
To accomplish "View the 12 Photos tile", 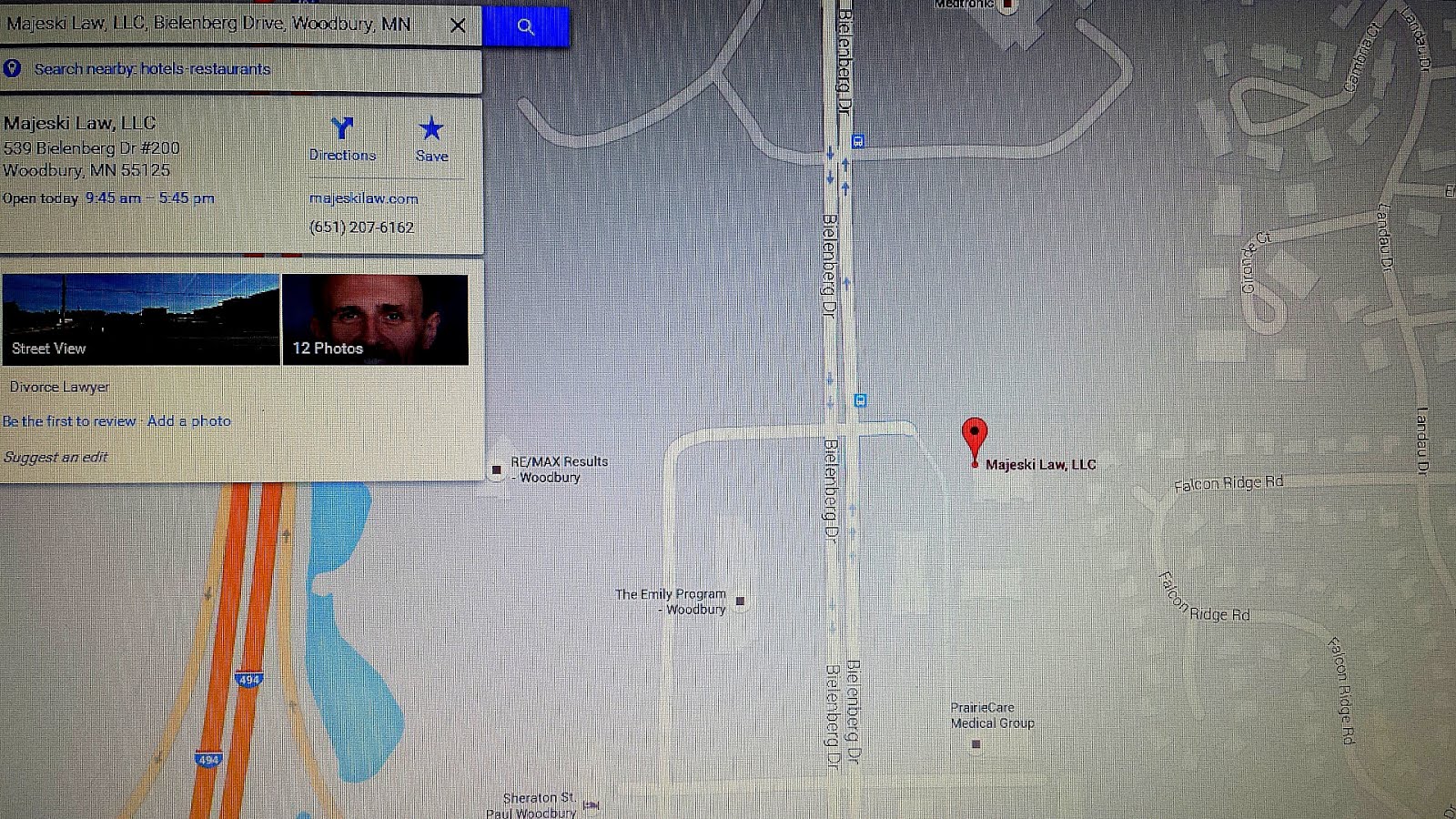I will click(375, 319).
